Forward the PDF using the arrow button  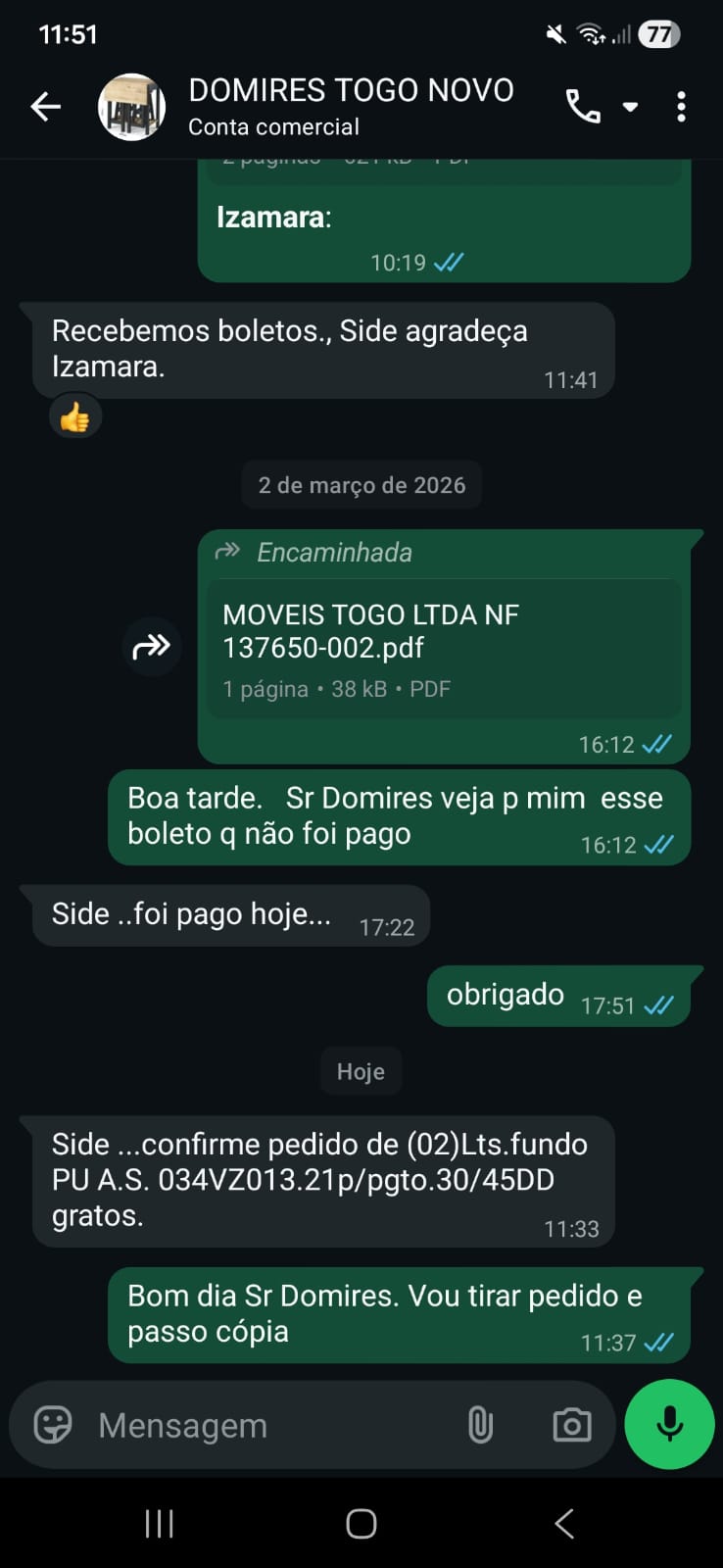point(152,647)
